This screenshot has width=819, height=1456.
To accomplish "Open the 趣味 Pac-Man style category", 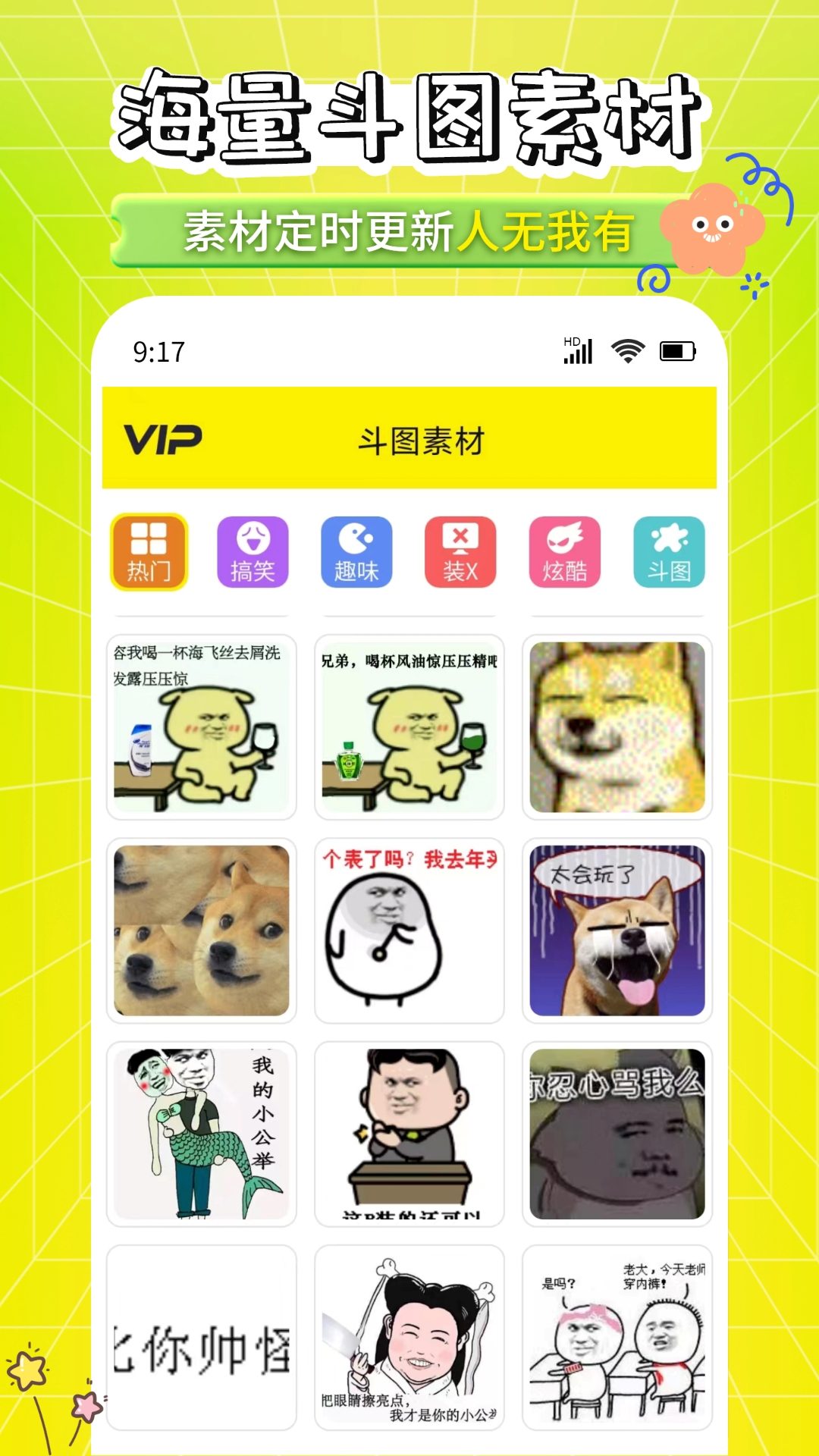I will 356,552.
